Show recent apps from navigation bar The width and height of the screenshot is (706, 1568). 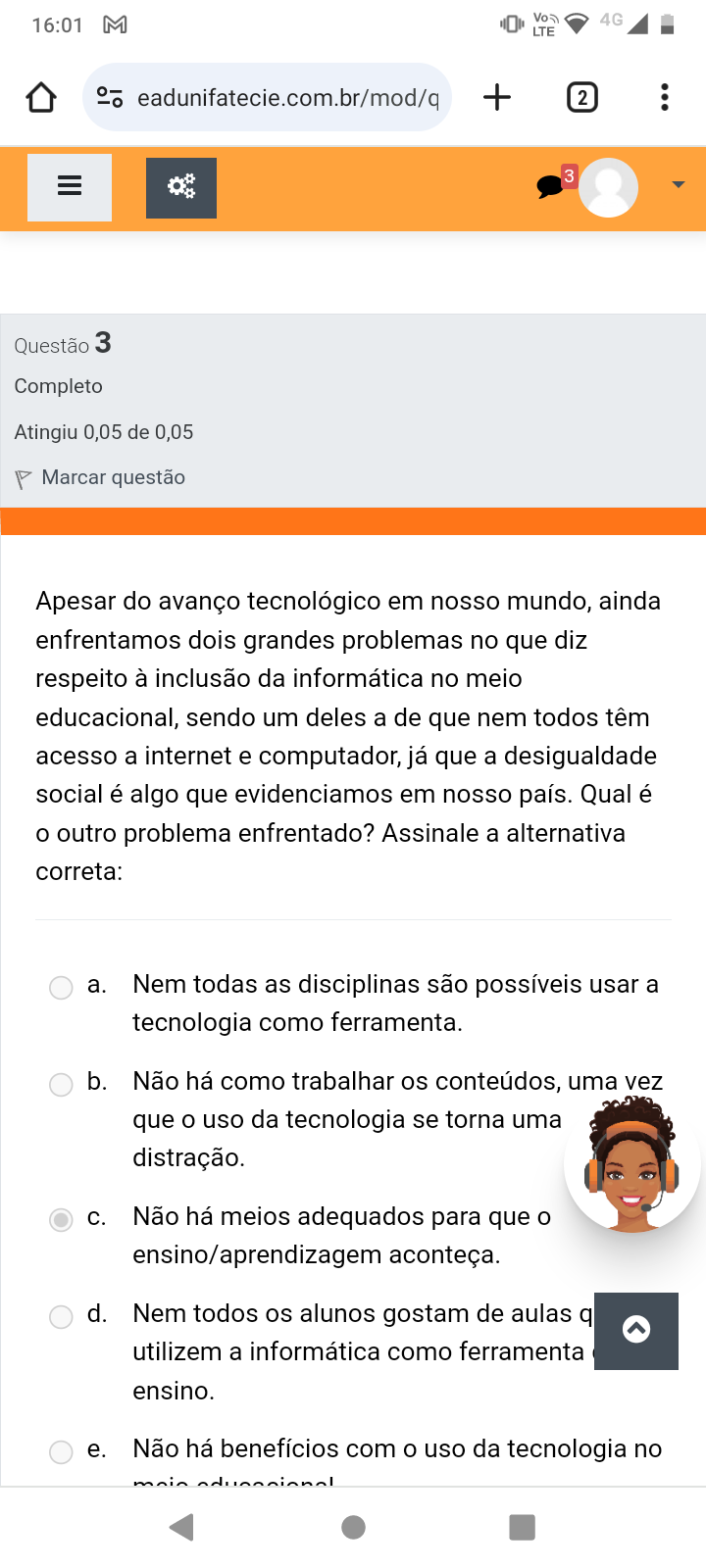pyautogui.click(x=523, y=1527)
